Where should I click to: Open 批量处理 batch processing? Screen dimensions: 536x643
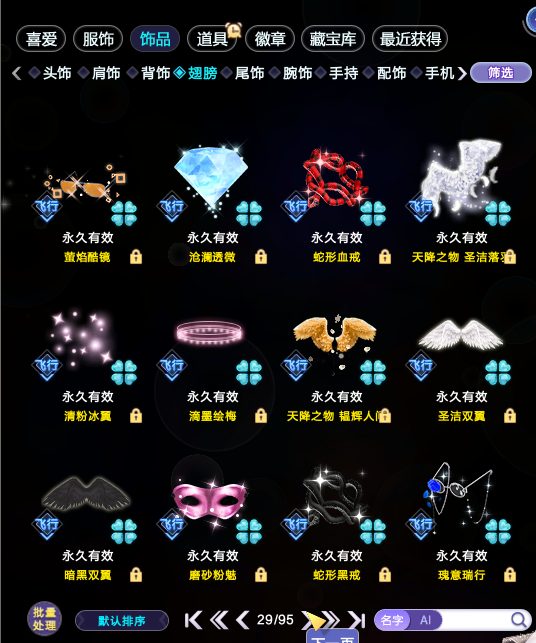pyautogui.click(x=44, y=619)
